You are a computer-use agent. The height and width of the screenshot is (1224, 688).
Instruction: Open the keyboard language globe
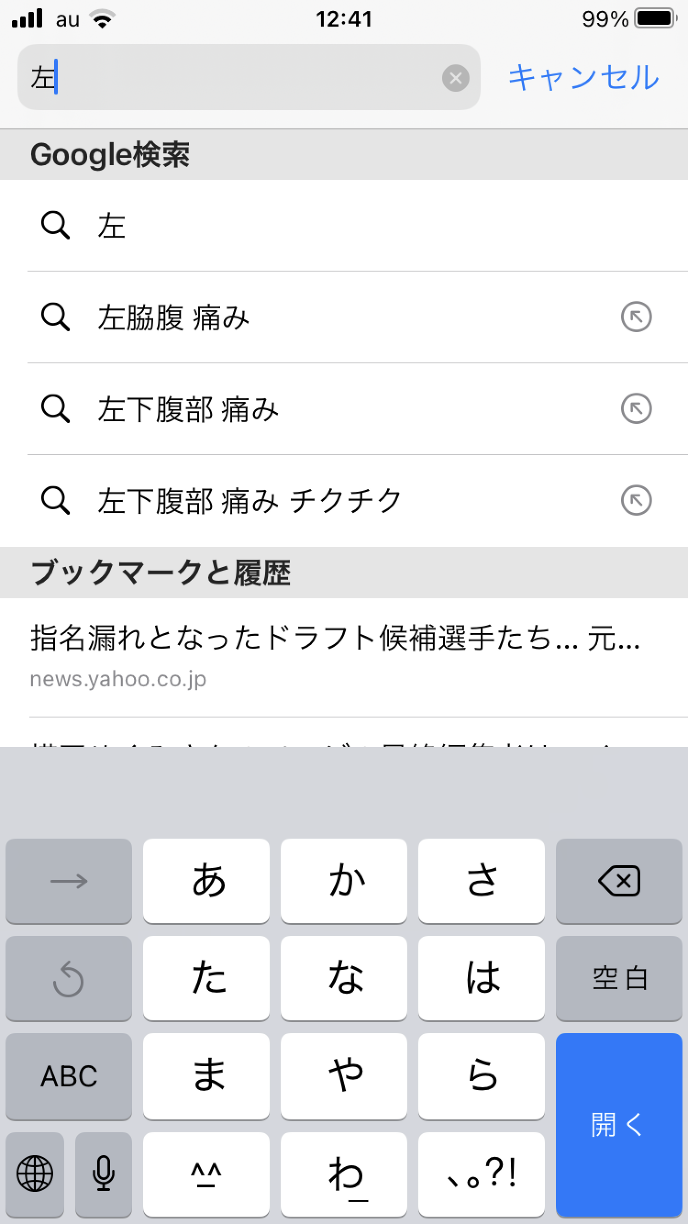(x=35, y=1173)
